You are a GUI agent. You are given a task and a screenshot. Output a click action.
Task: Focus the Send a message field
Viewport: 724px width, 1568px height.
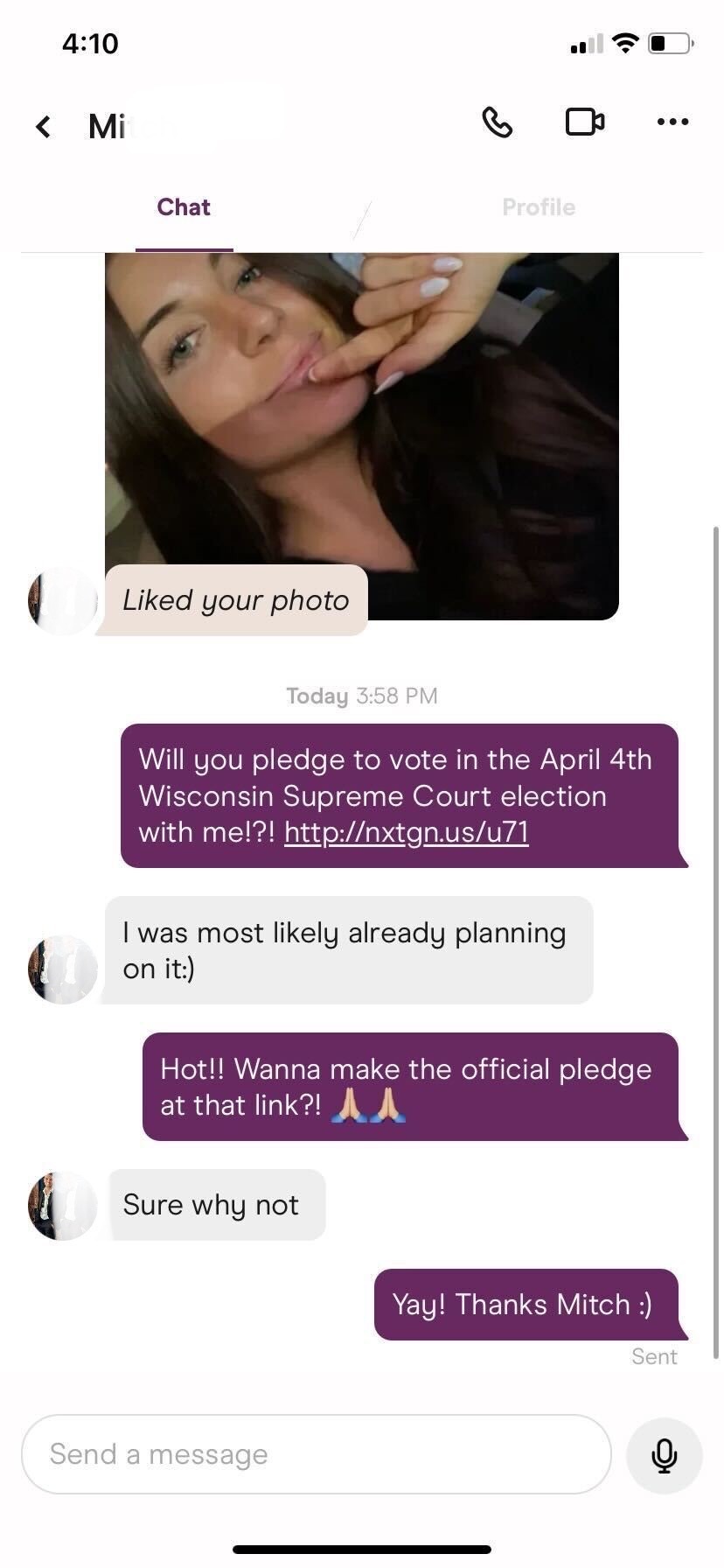(x=315, y=1454)
